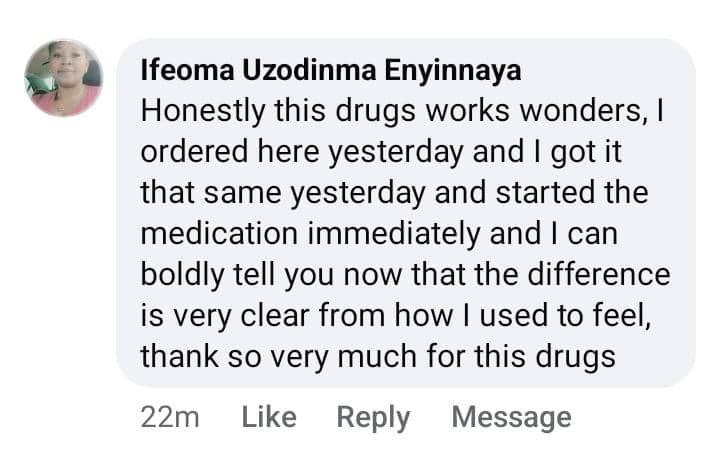Image resolution: width=720 pixels, height=468 pixels.
Task: Like Ifeoma Uzodinma Enyinnaya's comment
Action: pyautogui.click(x=268, y=417)
